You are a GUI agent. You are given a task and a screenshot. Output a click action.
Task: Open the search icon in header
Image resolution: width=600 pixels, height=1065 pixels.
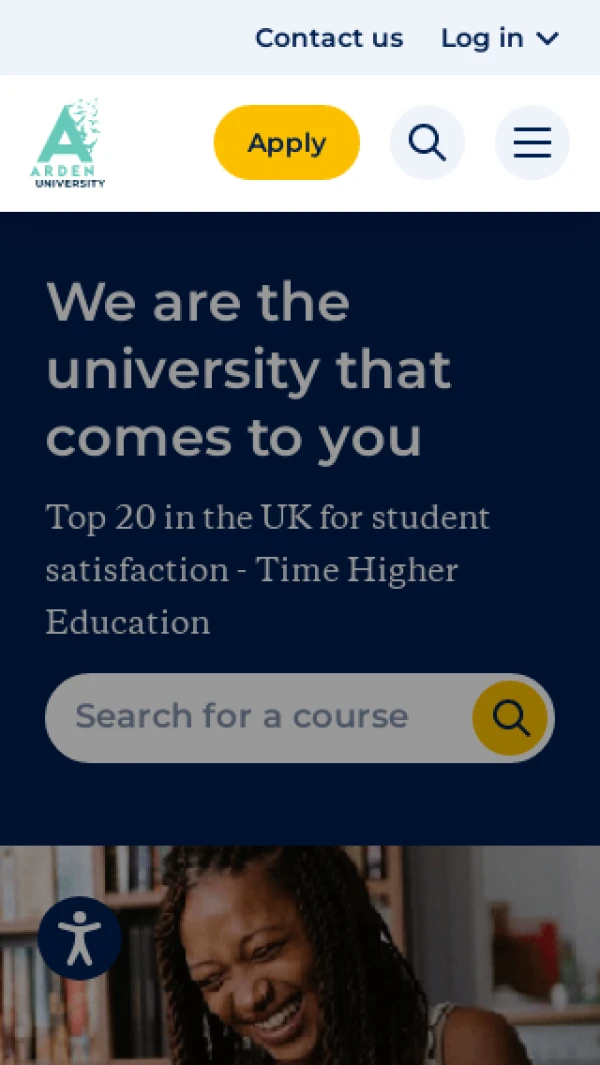427,143
